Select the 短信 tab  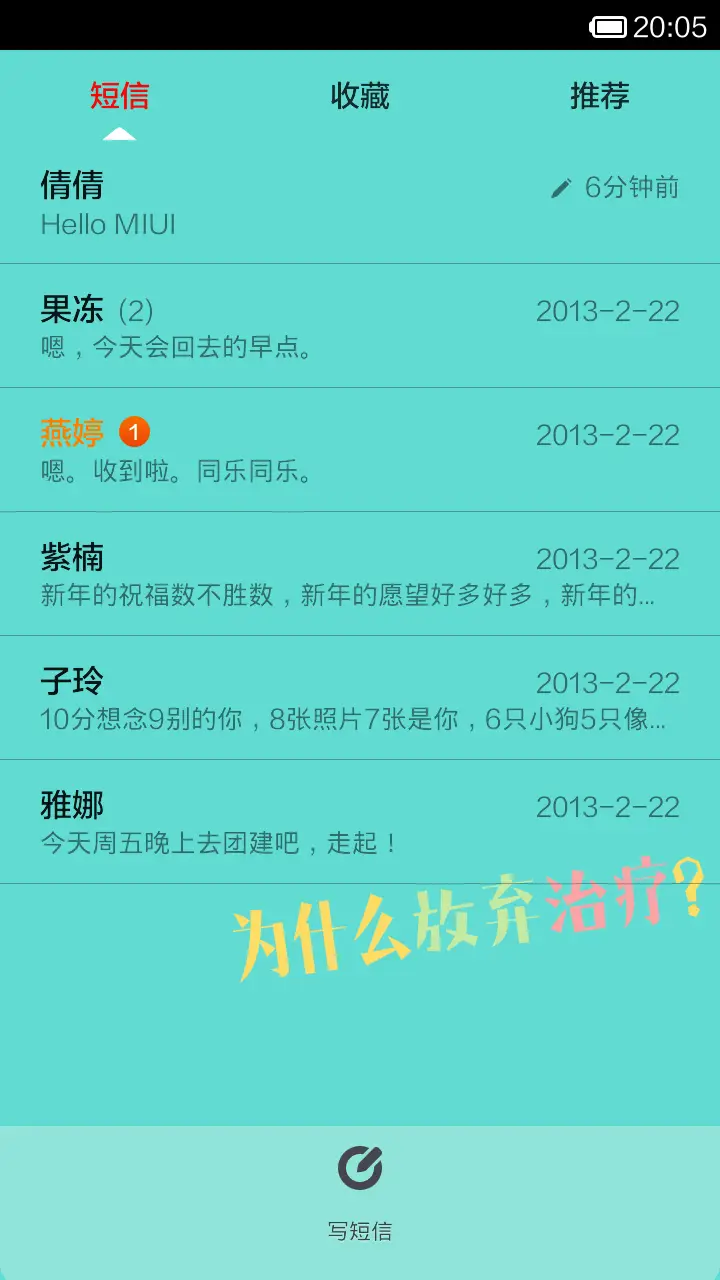[120, 95]
